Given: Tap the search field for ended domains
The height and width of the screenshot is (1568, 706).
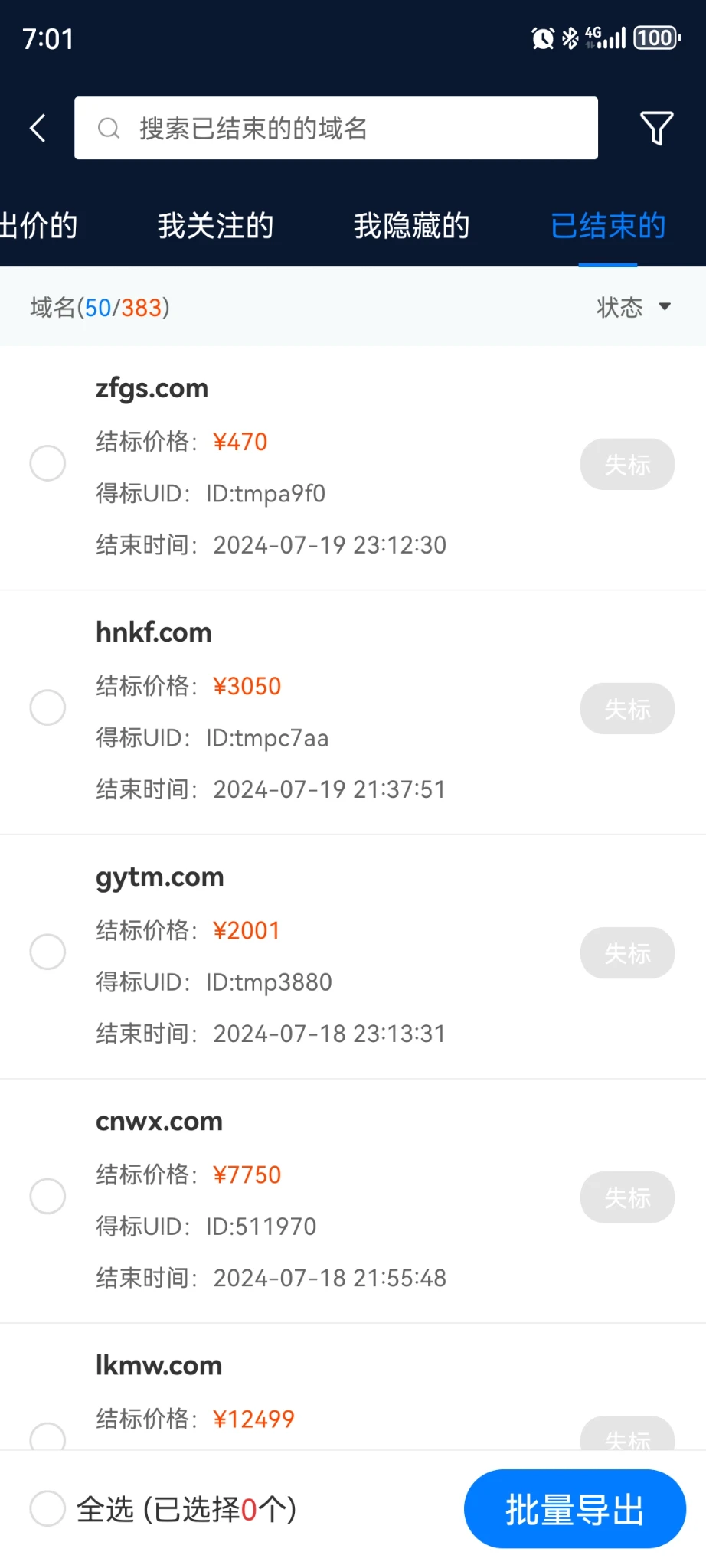Looking at the screenshot, I should tap(335, 128).
